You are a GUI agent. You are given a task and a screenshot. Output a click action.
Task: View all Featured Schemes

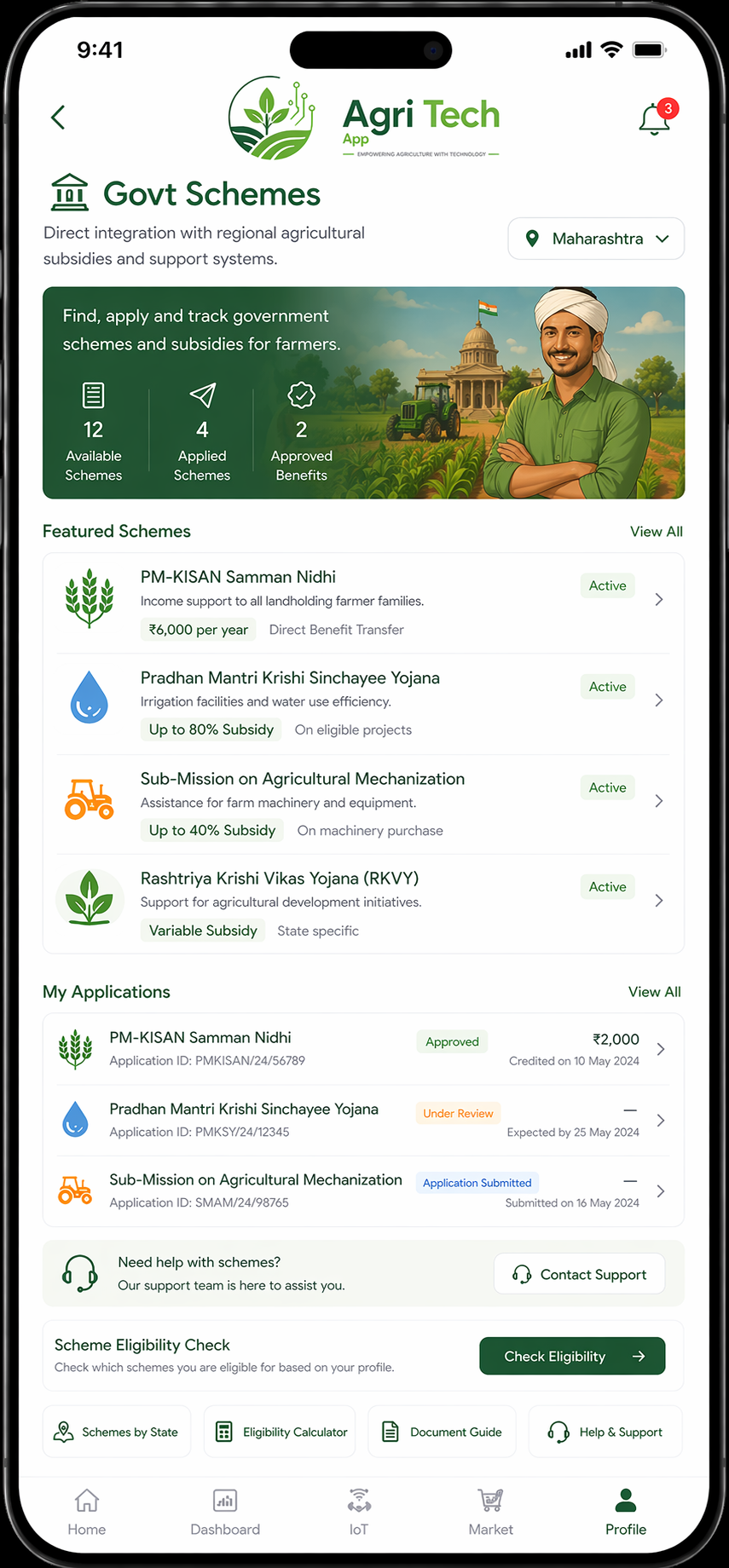pyautogui.click(x=656, y=532)
